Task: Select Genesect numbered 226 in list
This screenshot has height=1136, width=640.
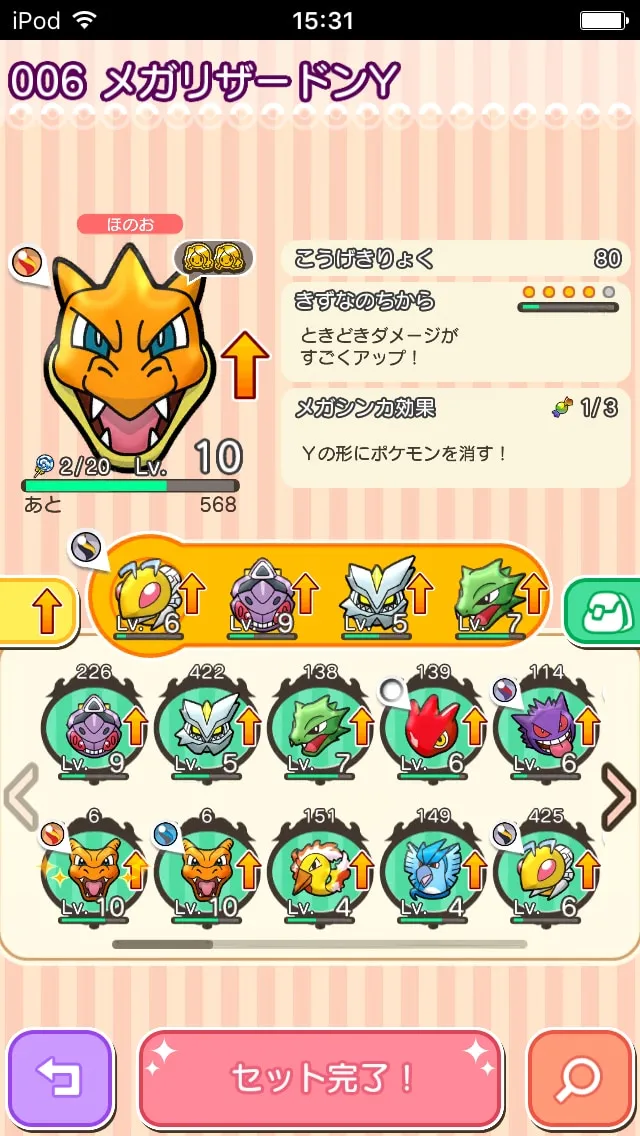Action: 94,724
